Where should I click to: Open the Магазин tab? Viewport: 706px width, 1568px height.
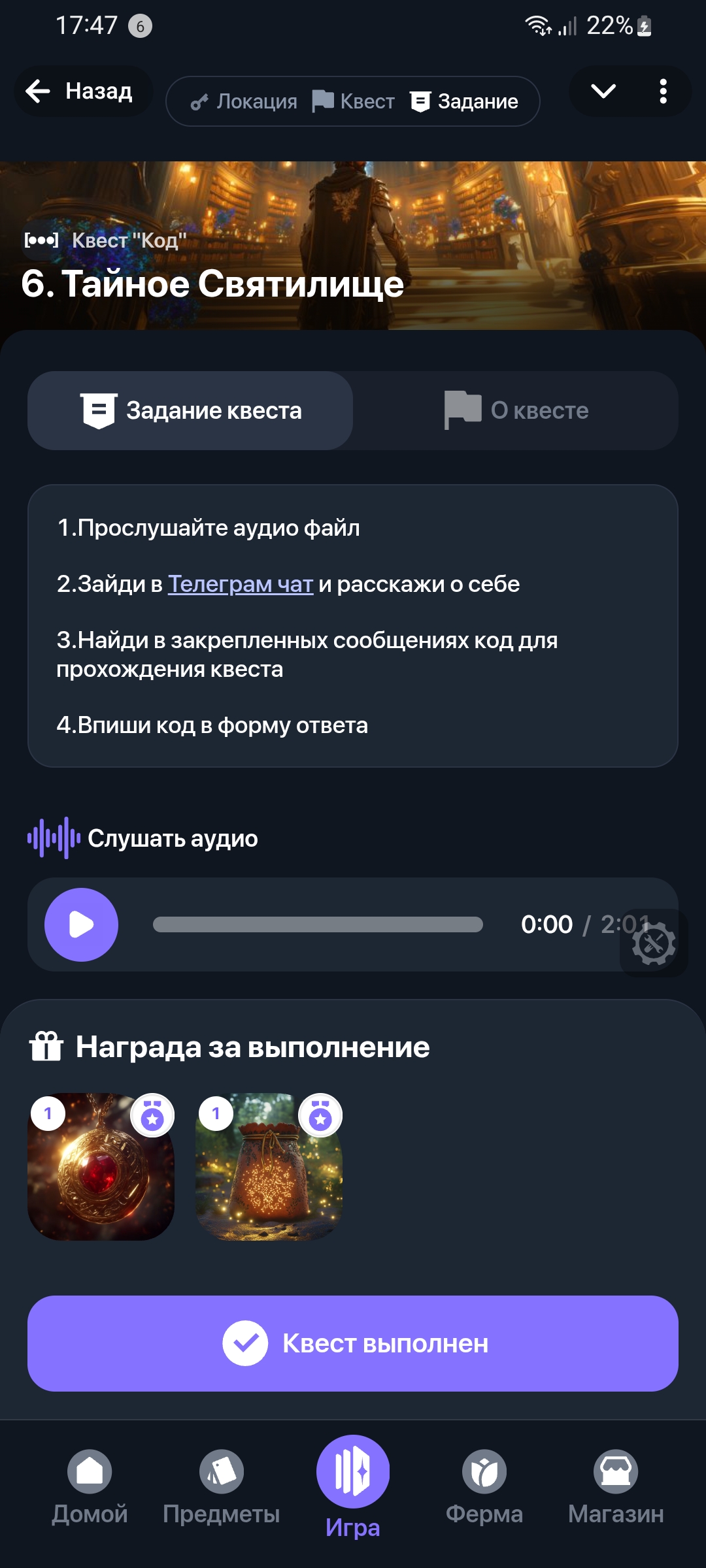coord(616,1486)
